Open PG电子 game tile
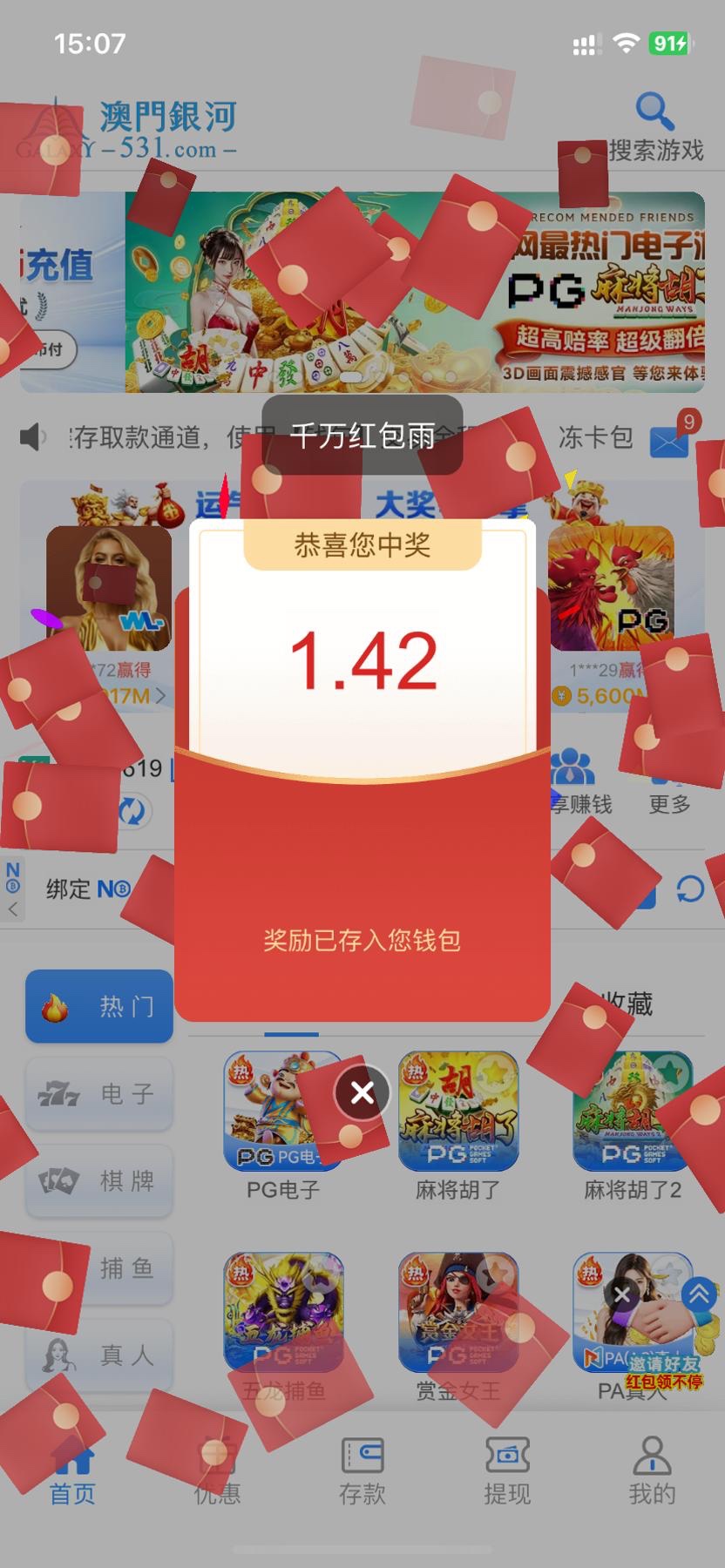The height and width of the screenshot is (1568, 725). click(283, 1112)
